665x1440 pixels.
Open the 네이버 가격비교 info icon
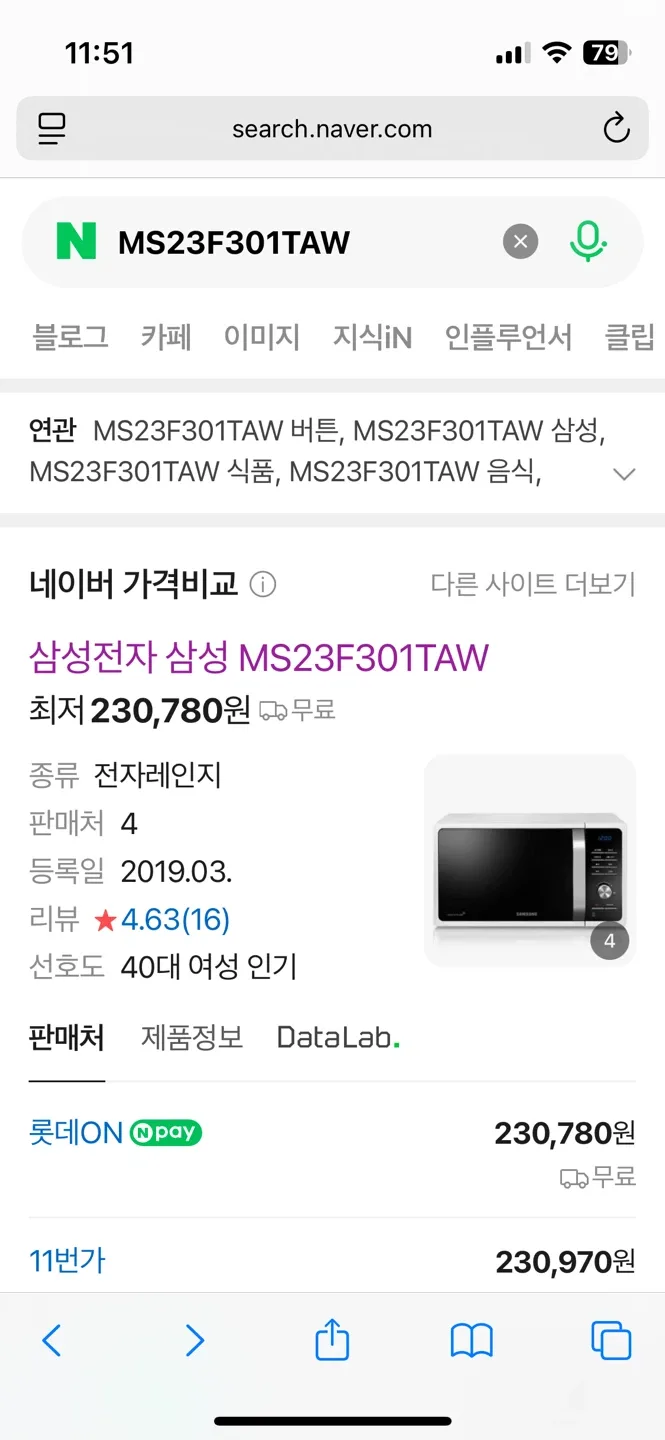click(x=263, y=584)
